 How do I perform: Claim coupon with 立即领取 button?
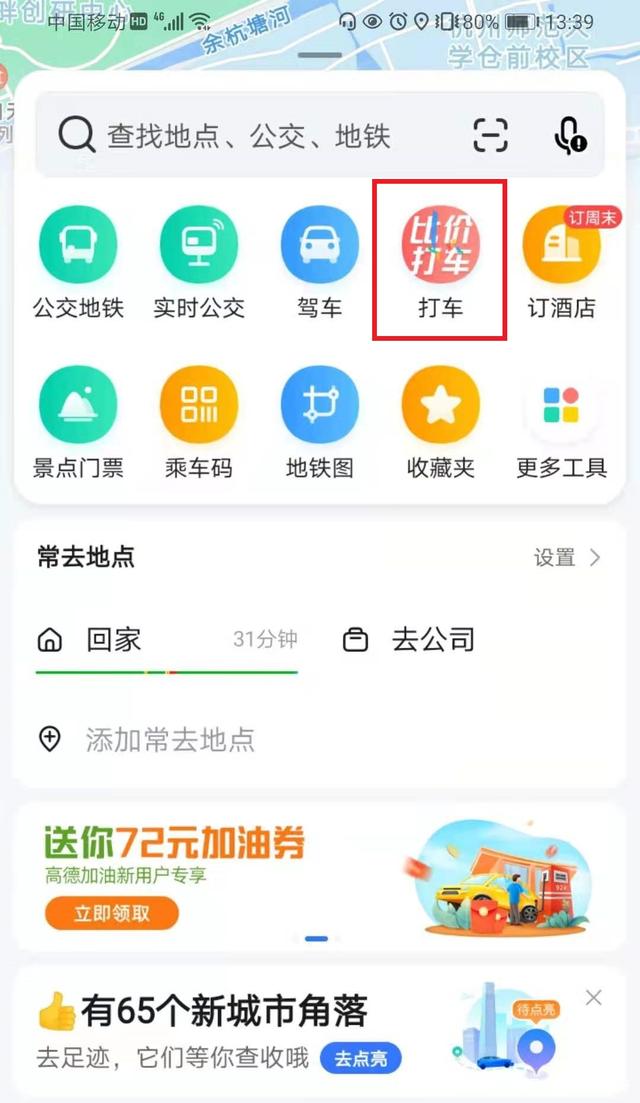112,912
